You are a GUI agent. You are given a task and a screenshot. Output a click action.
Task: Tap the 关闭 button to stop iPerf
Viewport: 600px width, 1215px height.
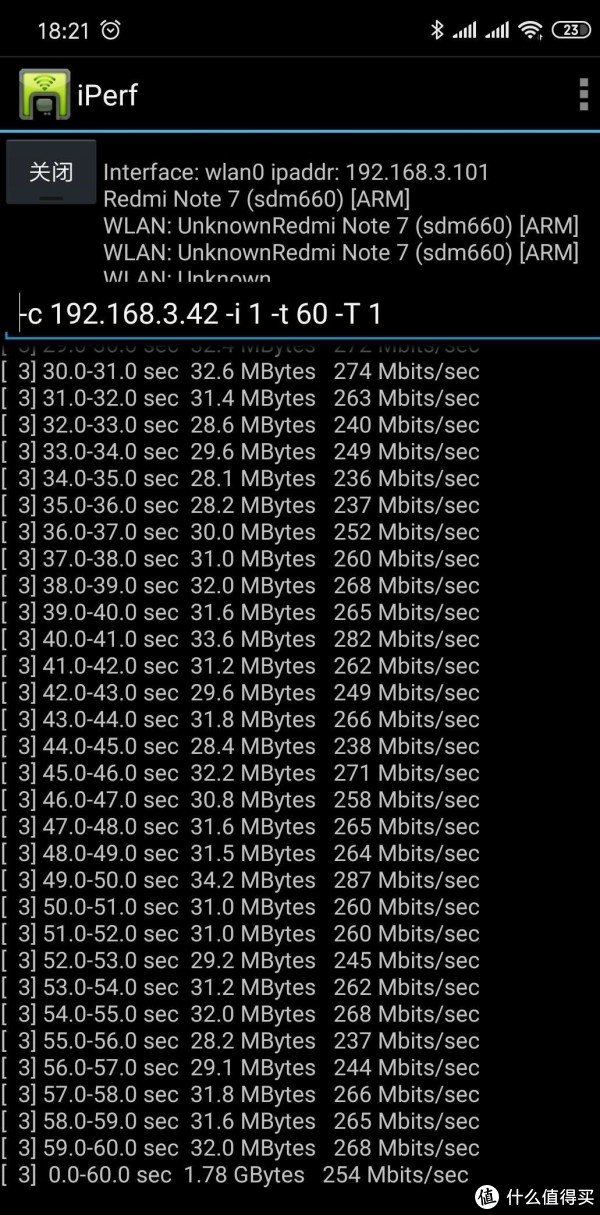(51, 172)
